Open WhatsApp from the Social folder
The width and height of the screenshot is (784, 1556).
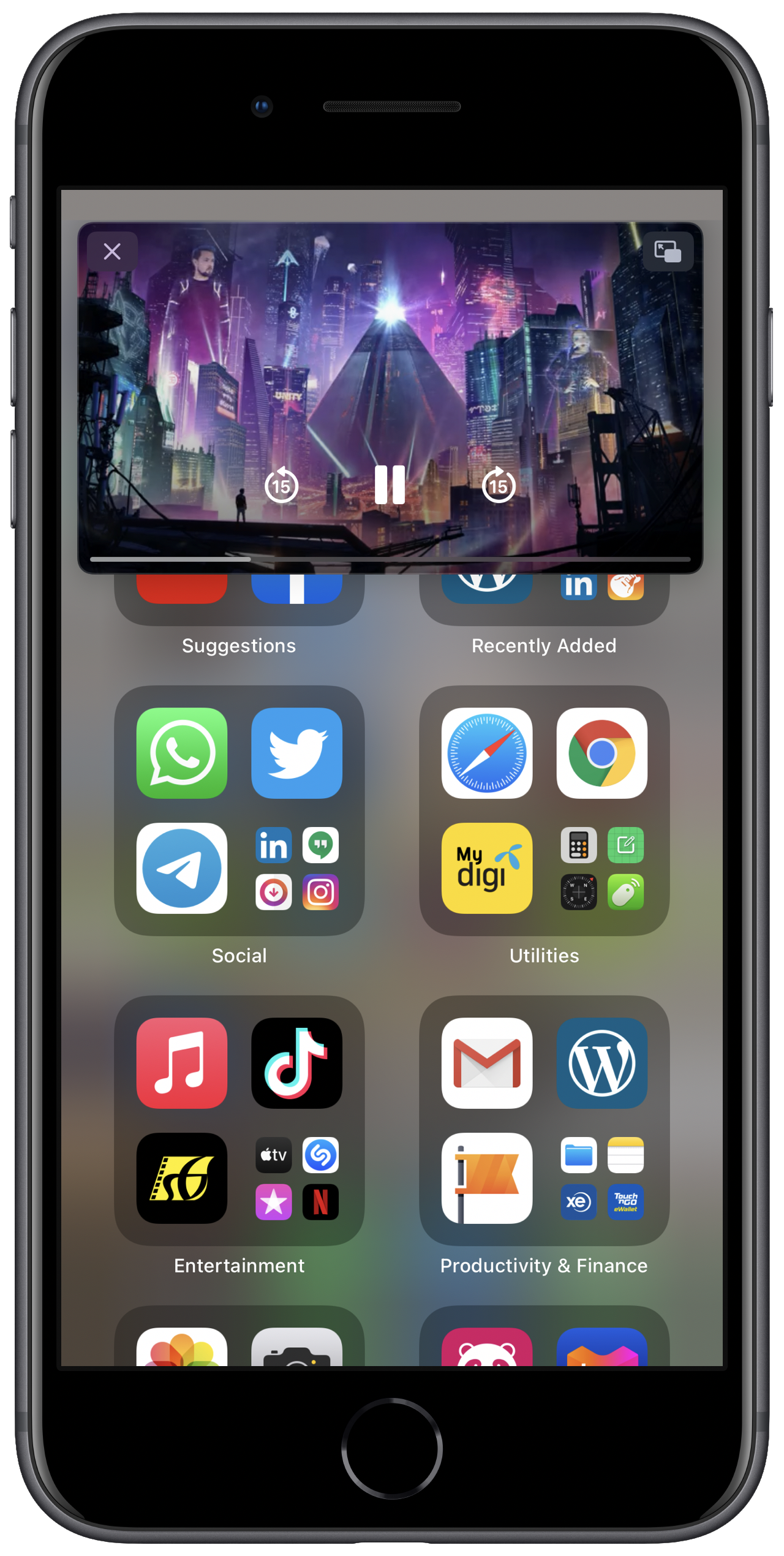pyautogui.click(x=182, y=753)
